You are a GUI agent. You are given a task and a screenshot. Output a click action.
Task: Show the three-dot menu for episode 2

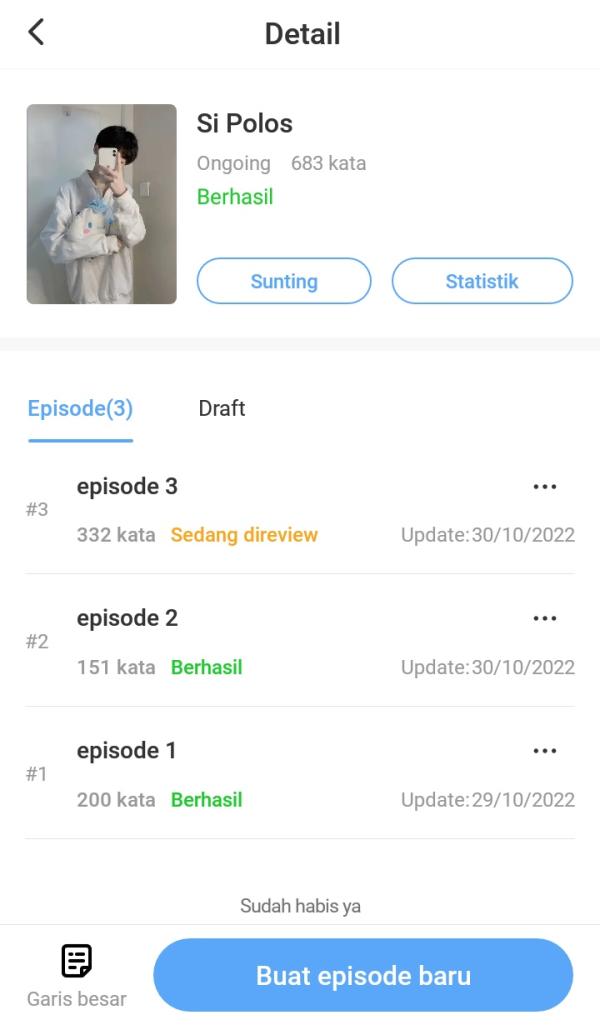pos(545,619)
